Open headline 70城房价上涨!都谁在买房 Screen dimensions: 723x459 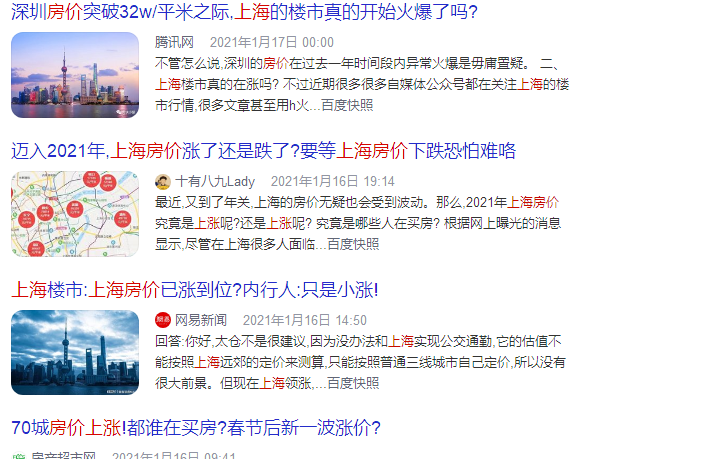tap(195, 429)
